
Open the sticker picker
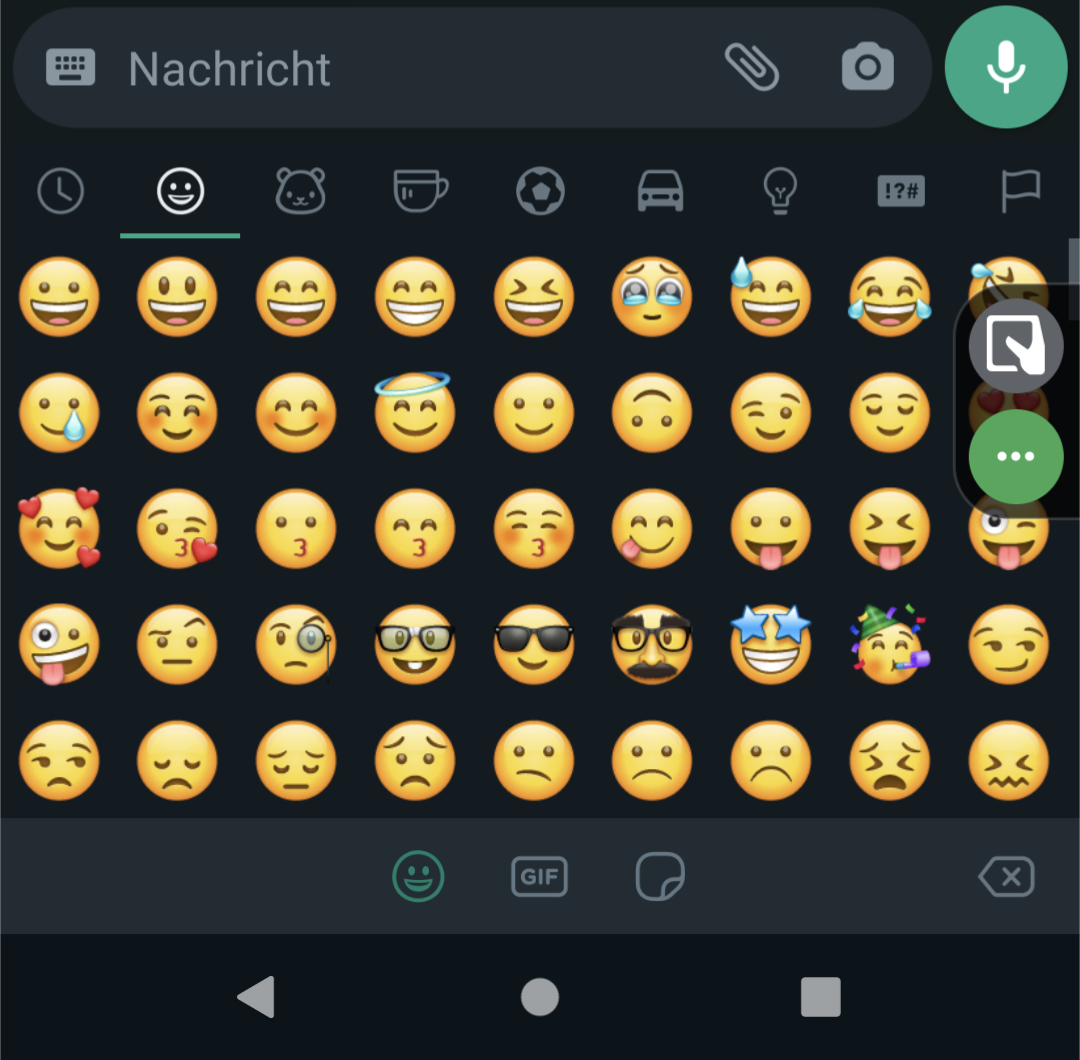point(660,877)
